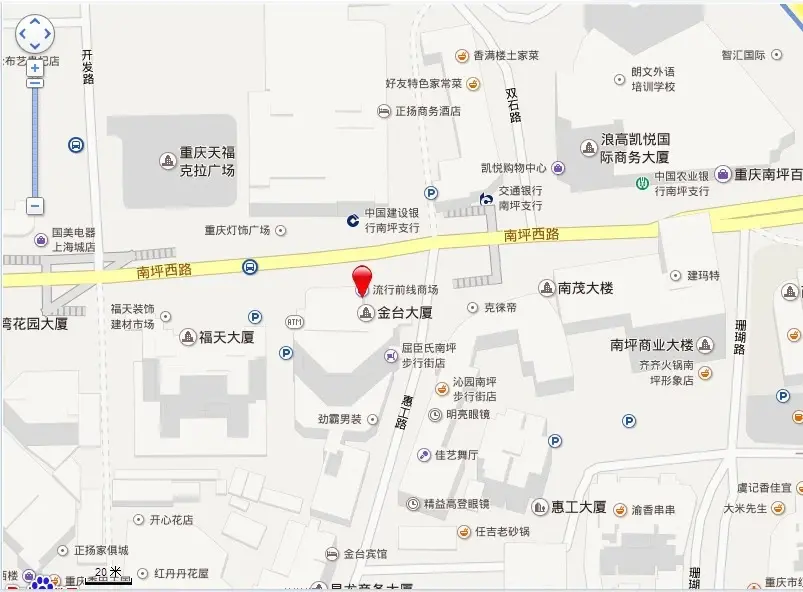The image size is (803, 592).
Task: Select the 福天大厦 building marker
Action: tap(188, 338)
